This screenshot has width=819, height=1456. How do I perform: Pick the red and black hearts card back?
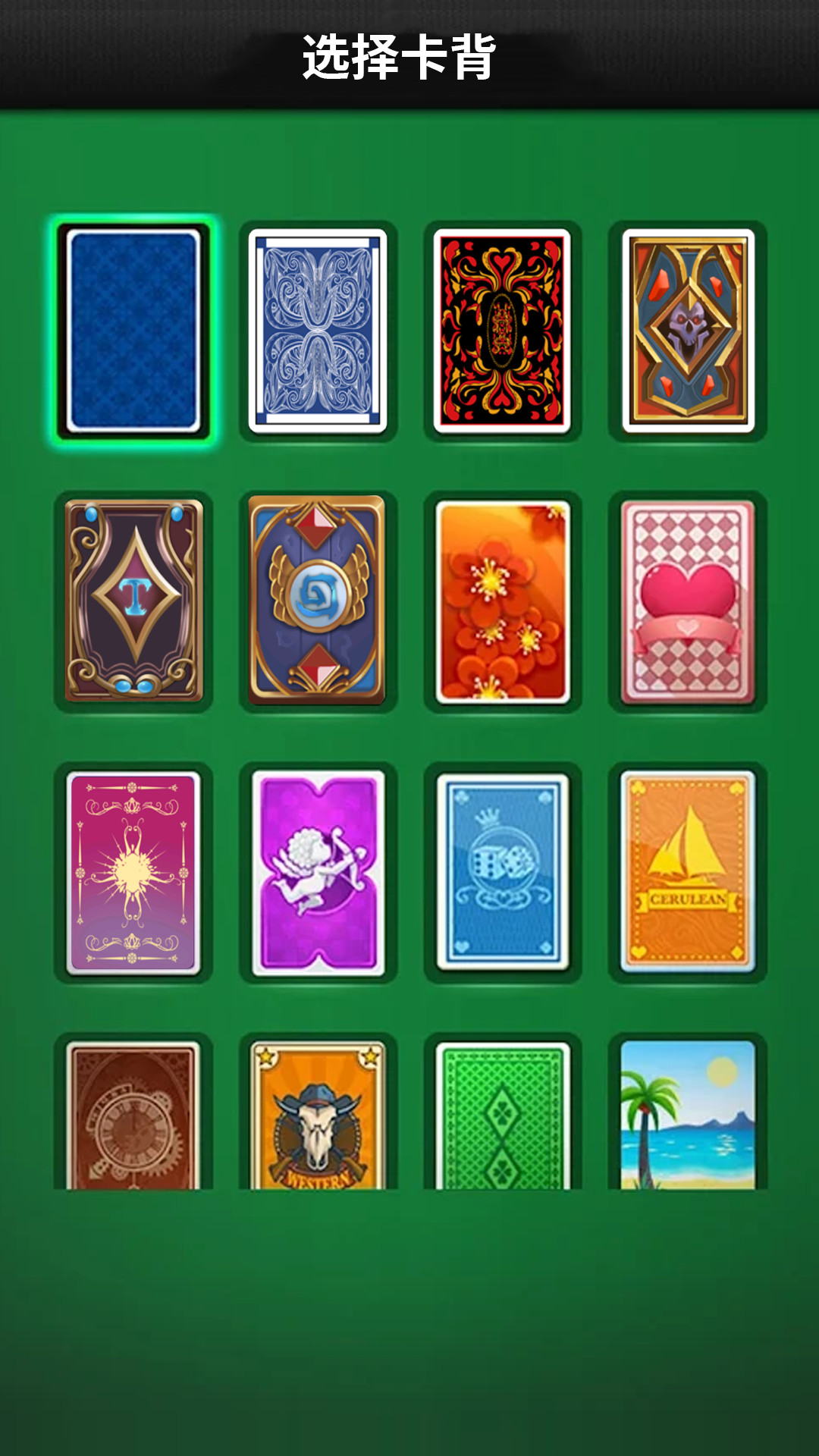pos(502,331)
